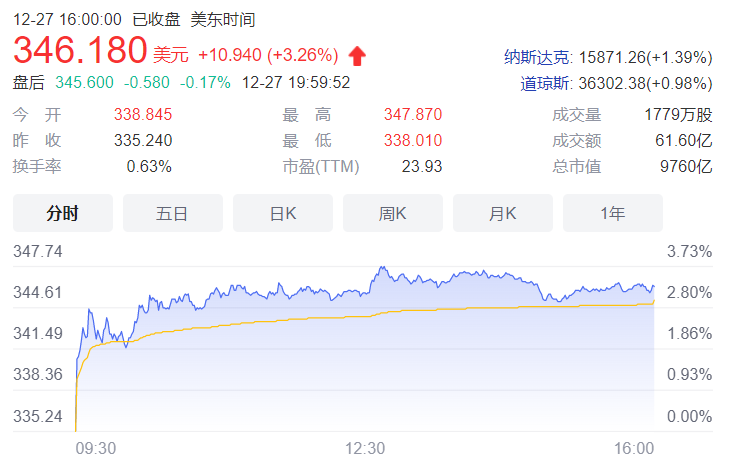Switch to the 1年 chart tab
Image resolution: width=729 pixels, height=459 pixels.
coord(612,213)
